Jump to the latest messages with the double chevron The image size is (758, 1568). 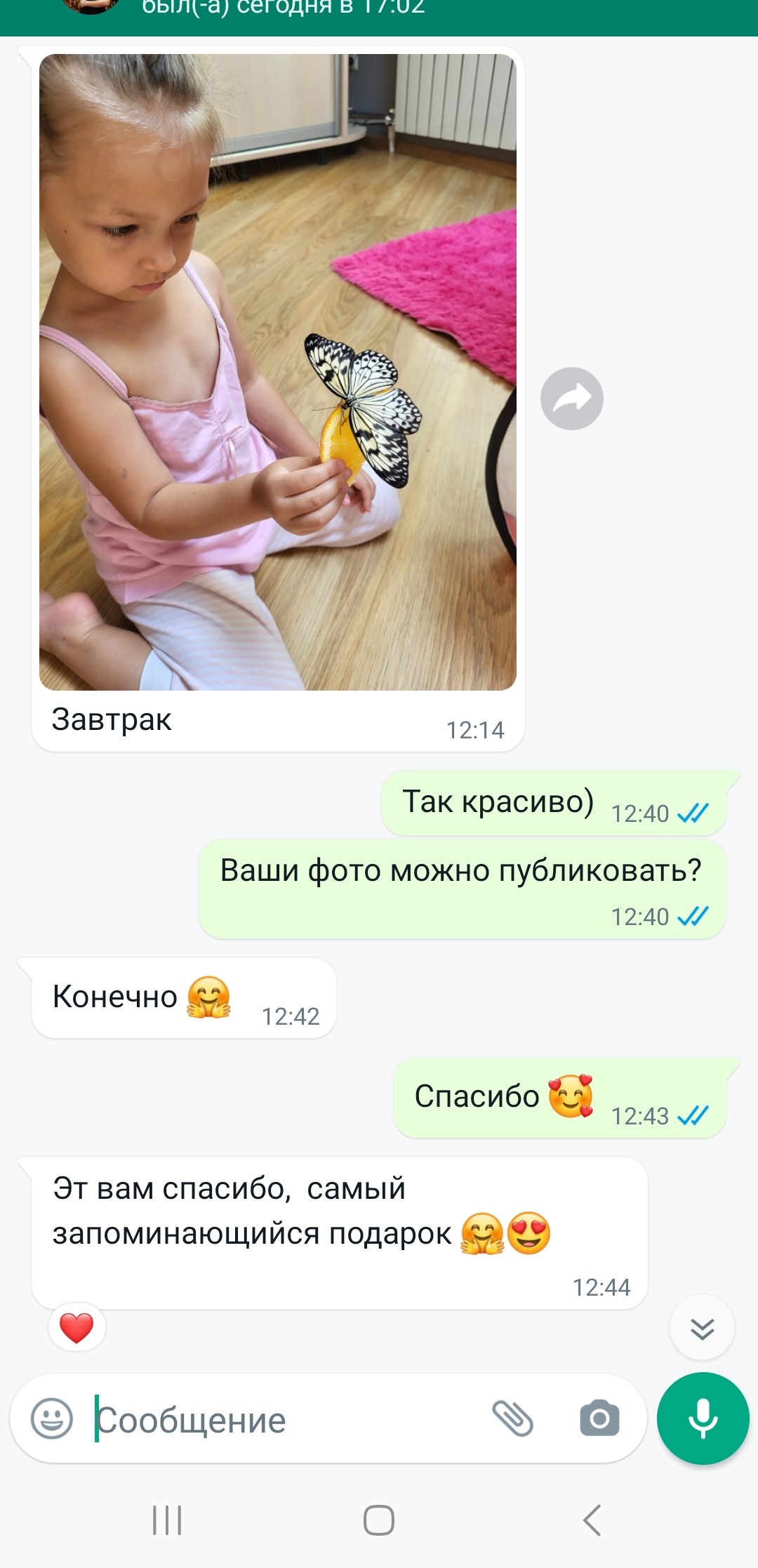click(x=702, y=1328)
